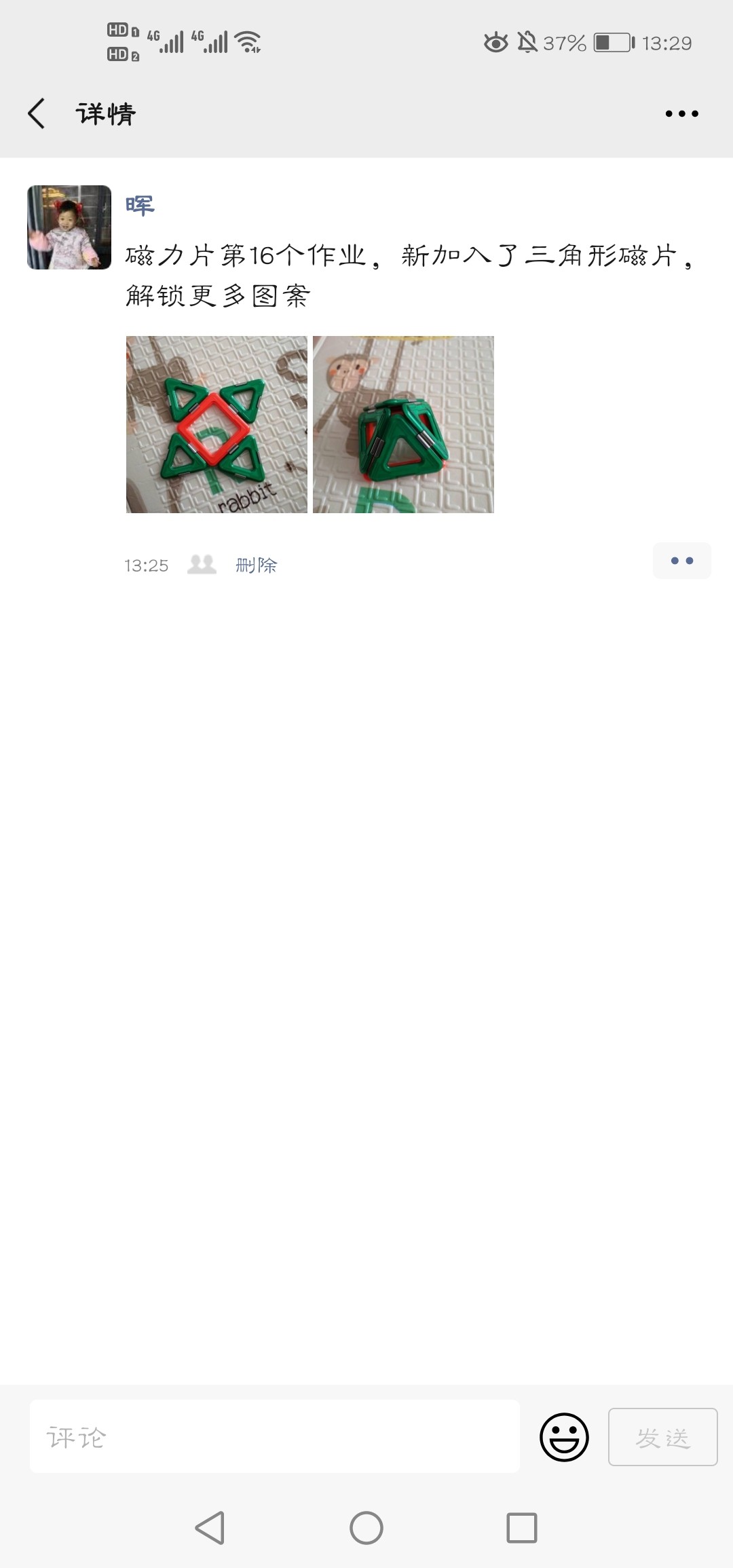Open the flat magnetic tiles photo
Screen dimensions: 733x1568
(x=217, y=424)
